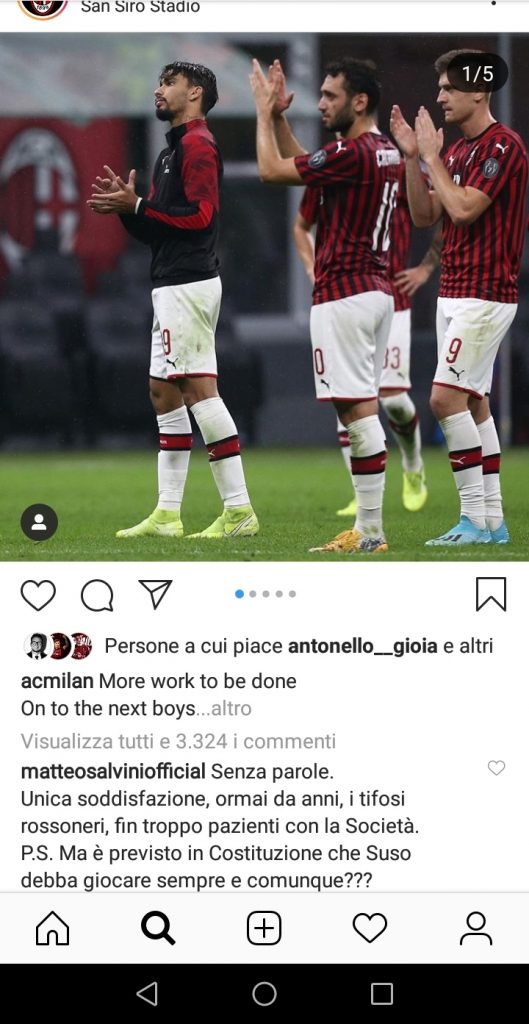Screen dimensions: 529x1024
Task: View all 3.324 comments
Action: tap(178, 741)
